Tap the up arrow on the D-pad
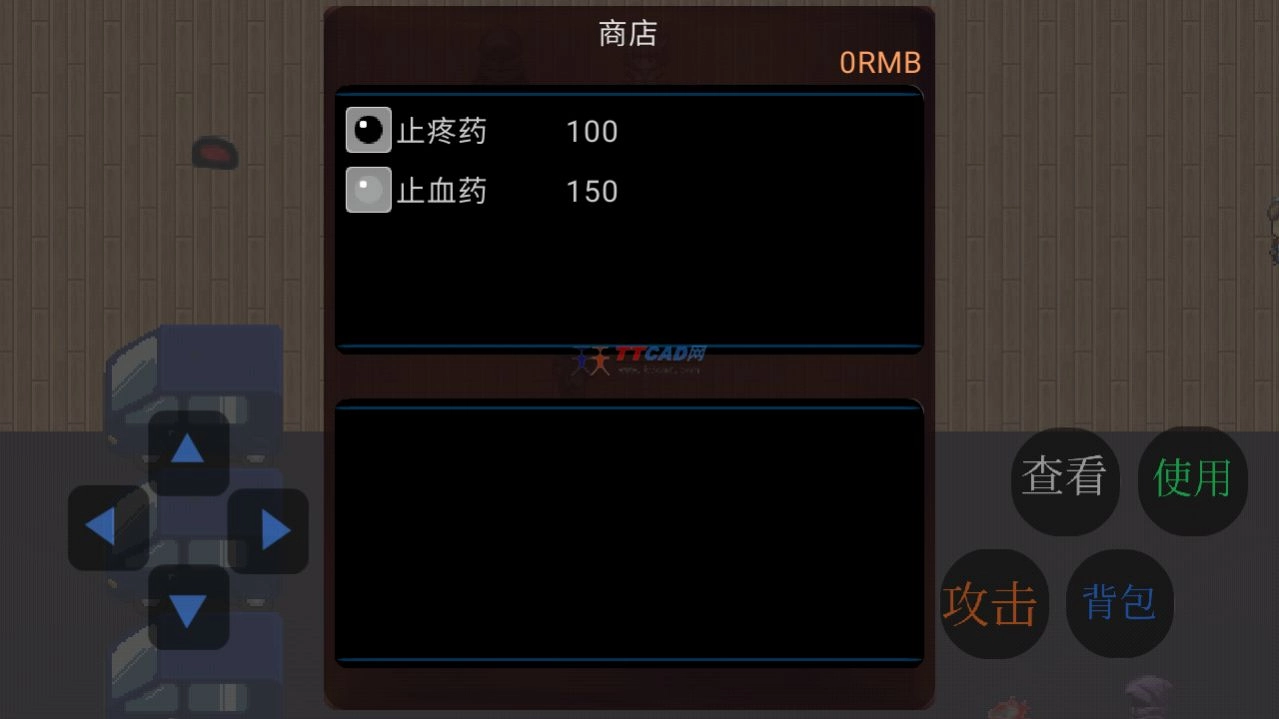 [188, 450]
